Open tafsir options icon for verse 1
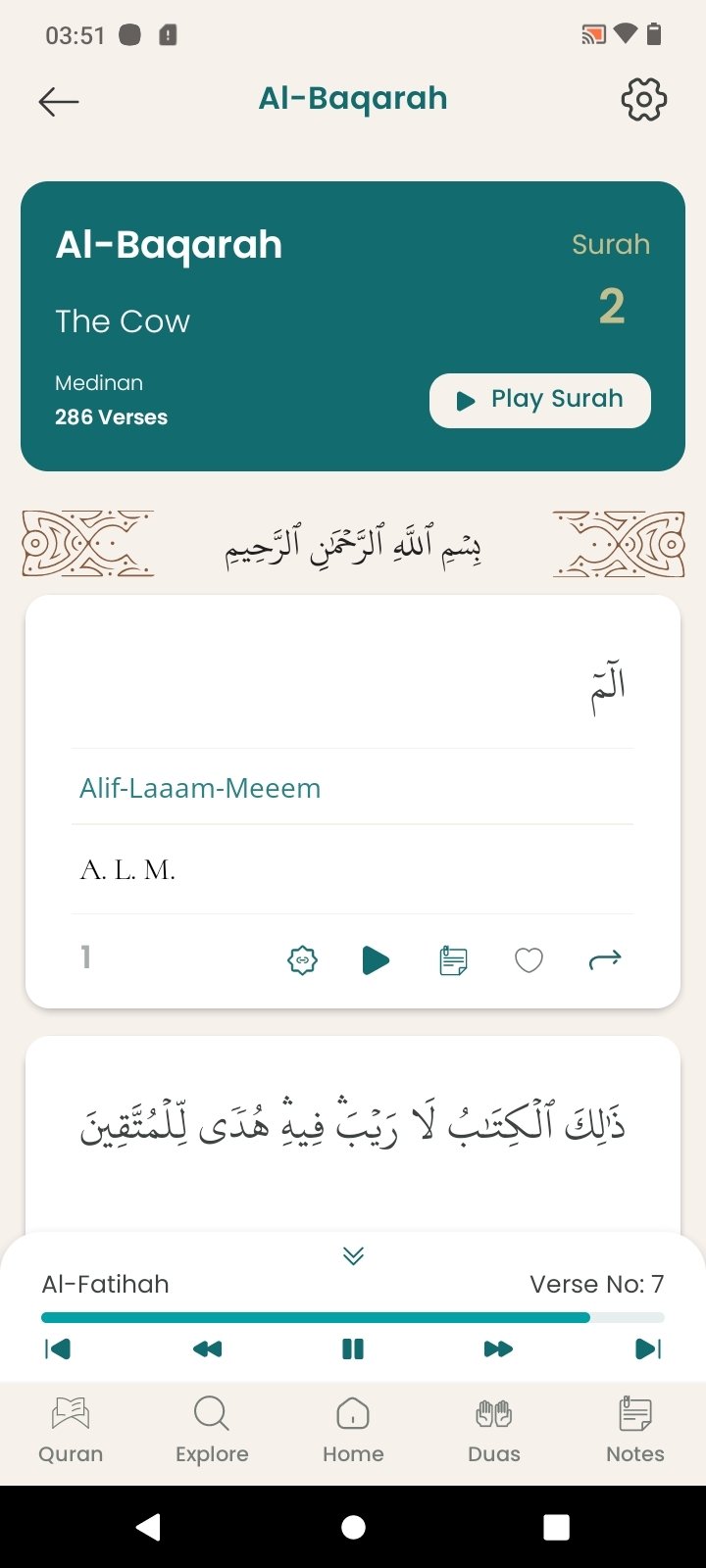 pos(302,960)
